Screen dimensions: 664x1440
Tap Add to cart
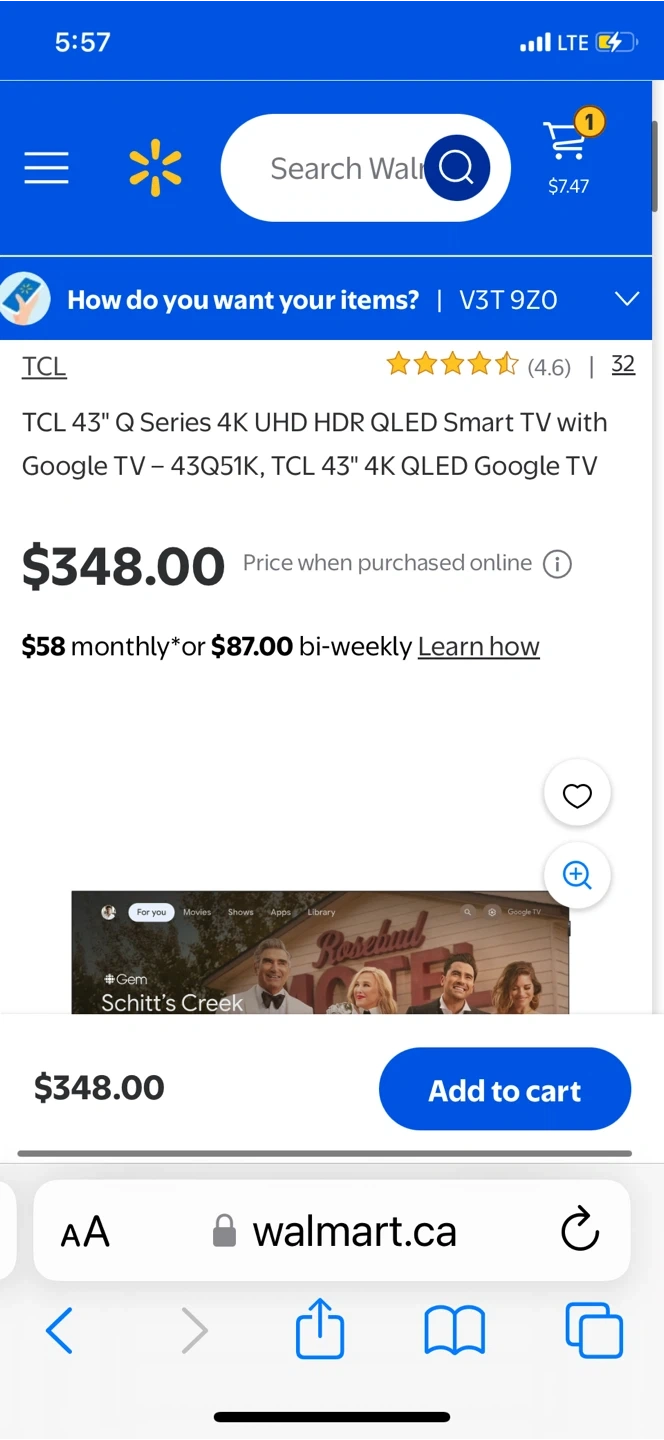click(505, 1090)
